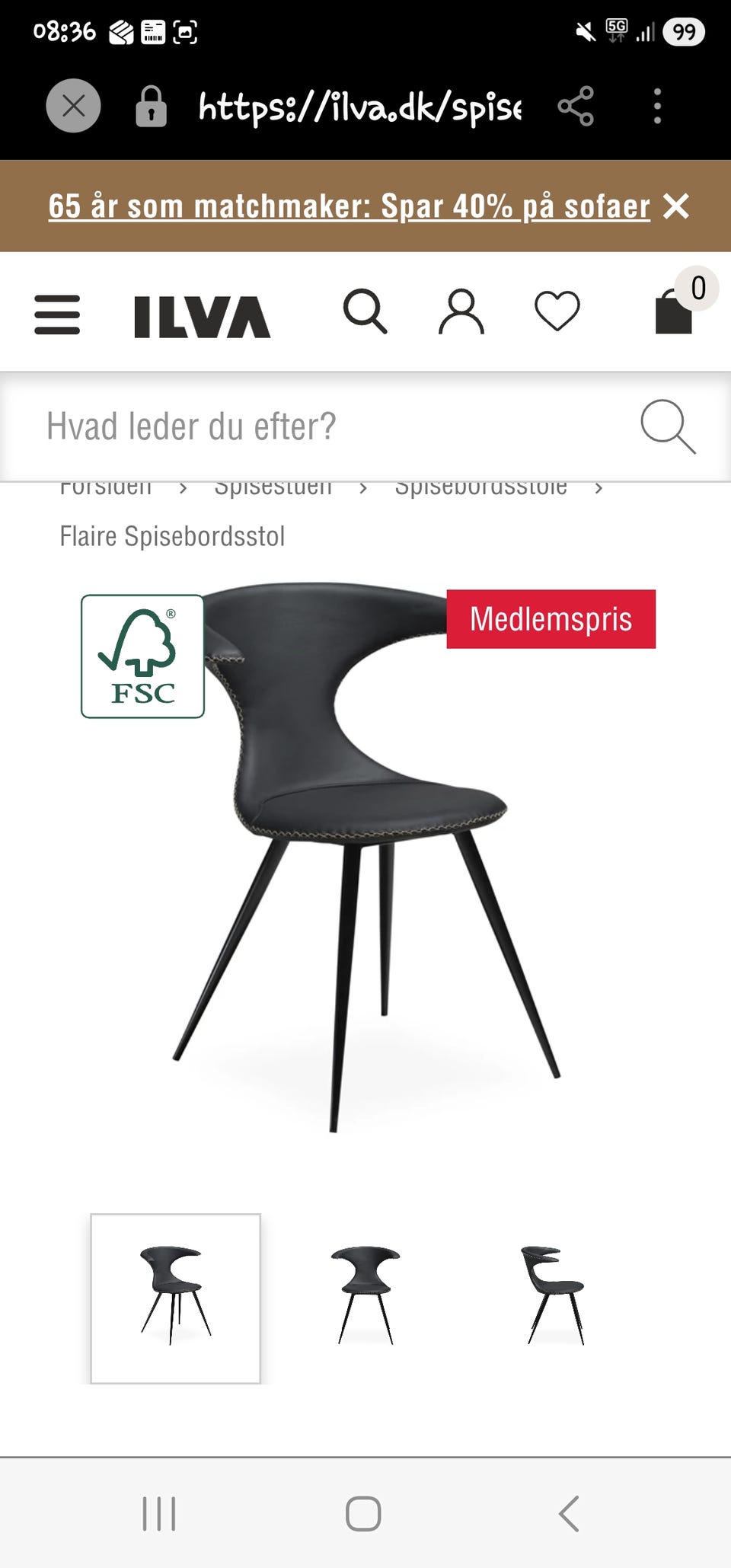Tap the ILVA logo to go home
Viewport: 731px width, 1568px height.
[196, 314]
